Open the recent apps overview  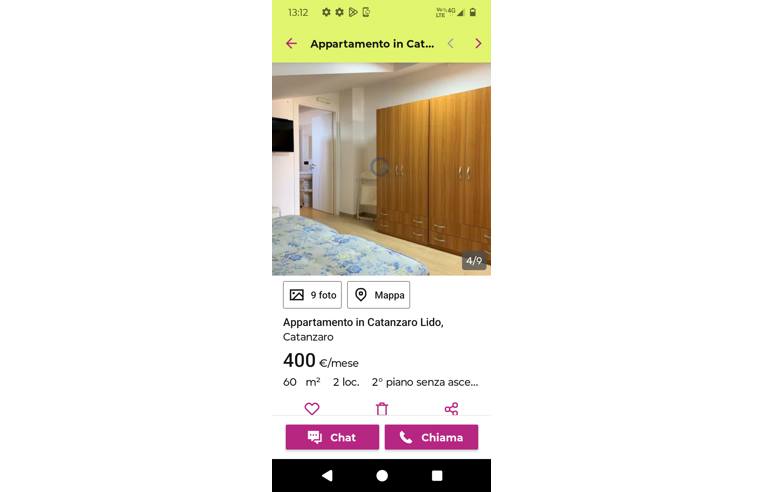coord(436,476)
